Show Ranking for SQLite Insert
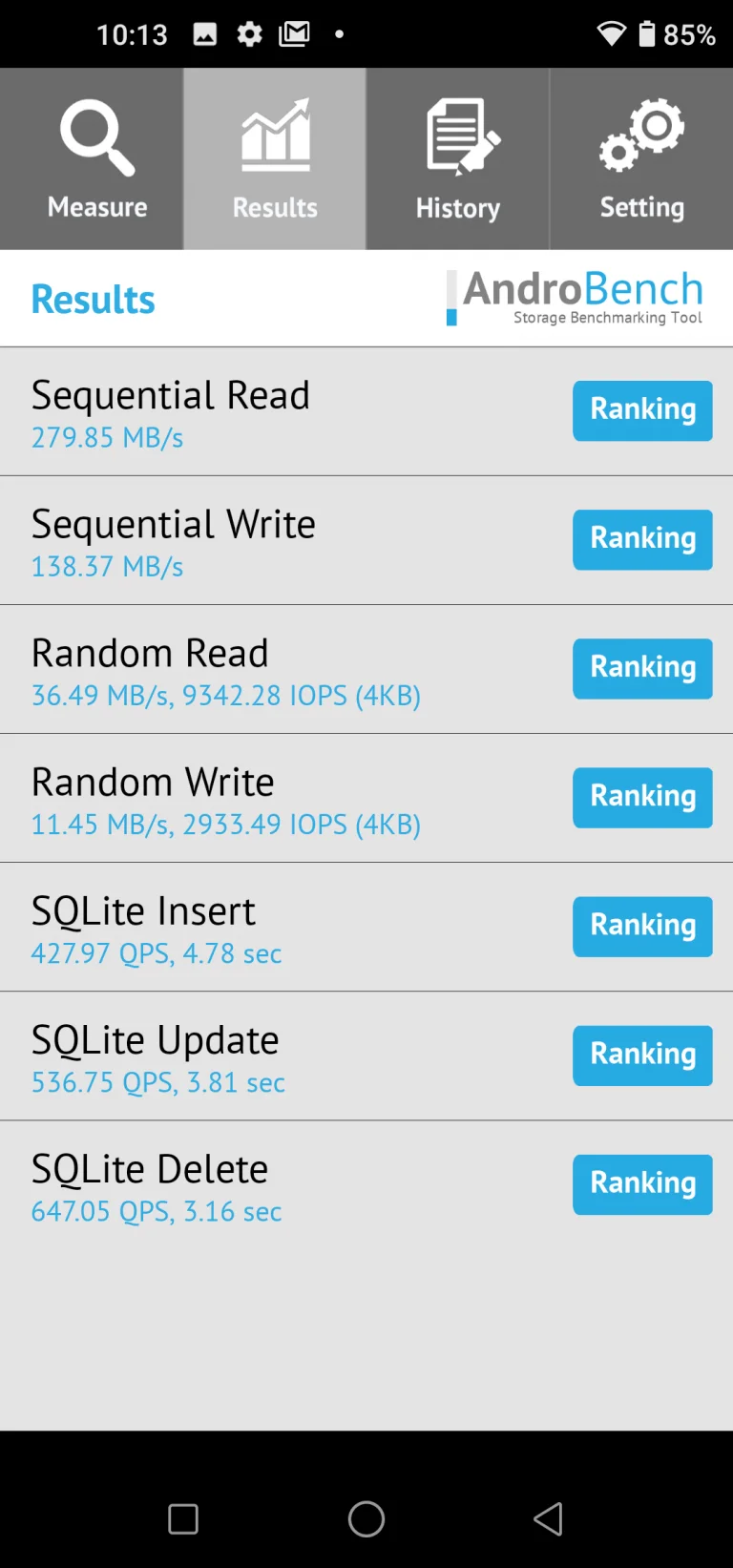Viewport: 733px width, 1568px height. [642, 926]
